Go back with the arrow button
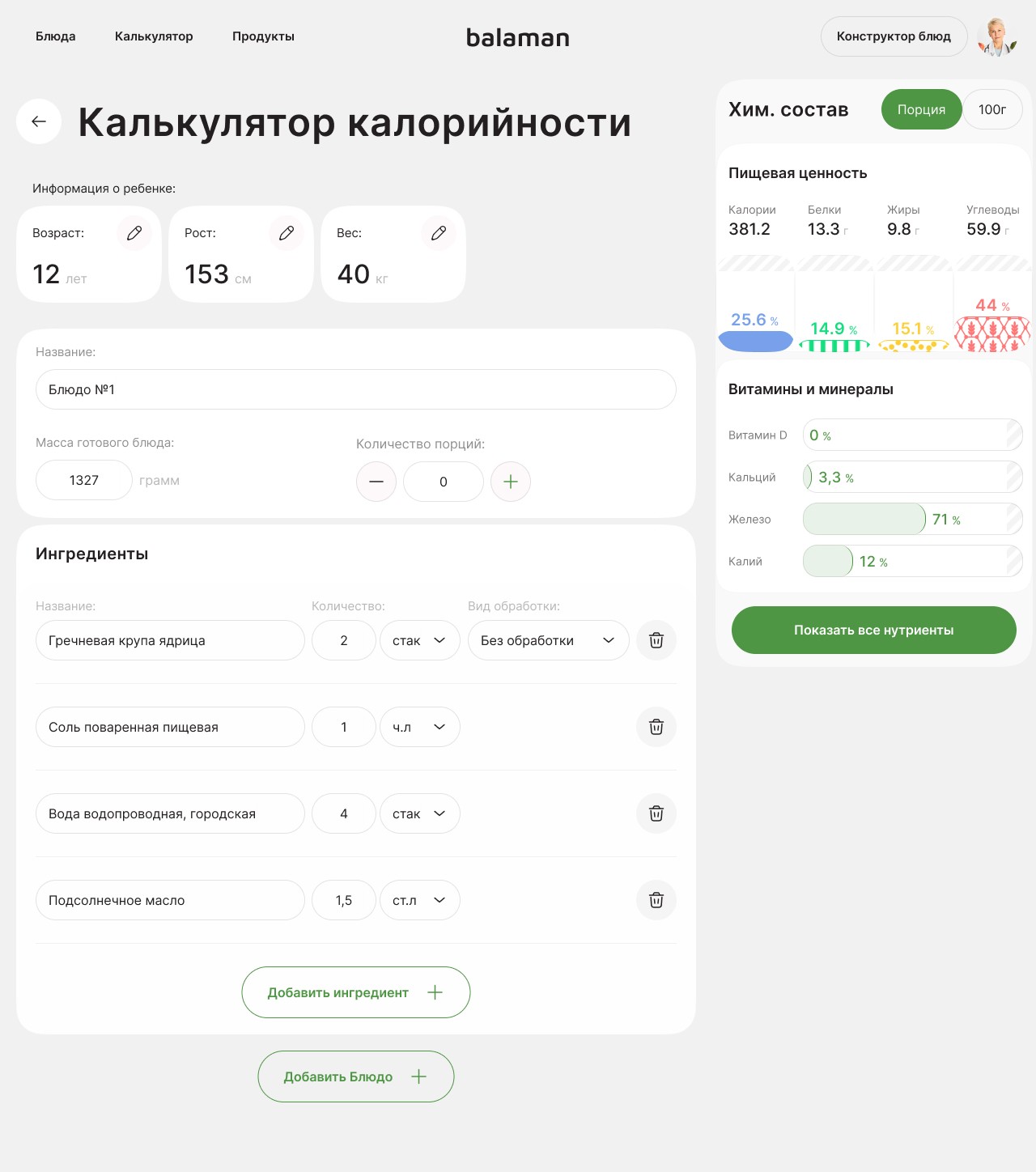Image resolution: width=1036 pixels, height=1172 pixels. 39,121
